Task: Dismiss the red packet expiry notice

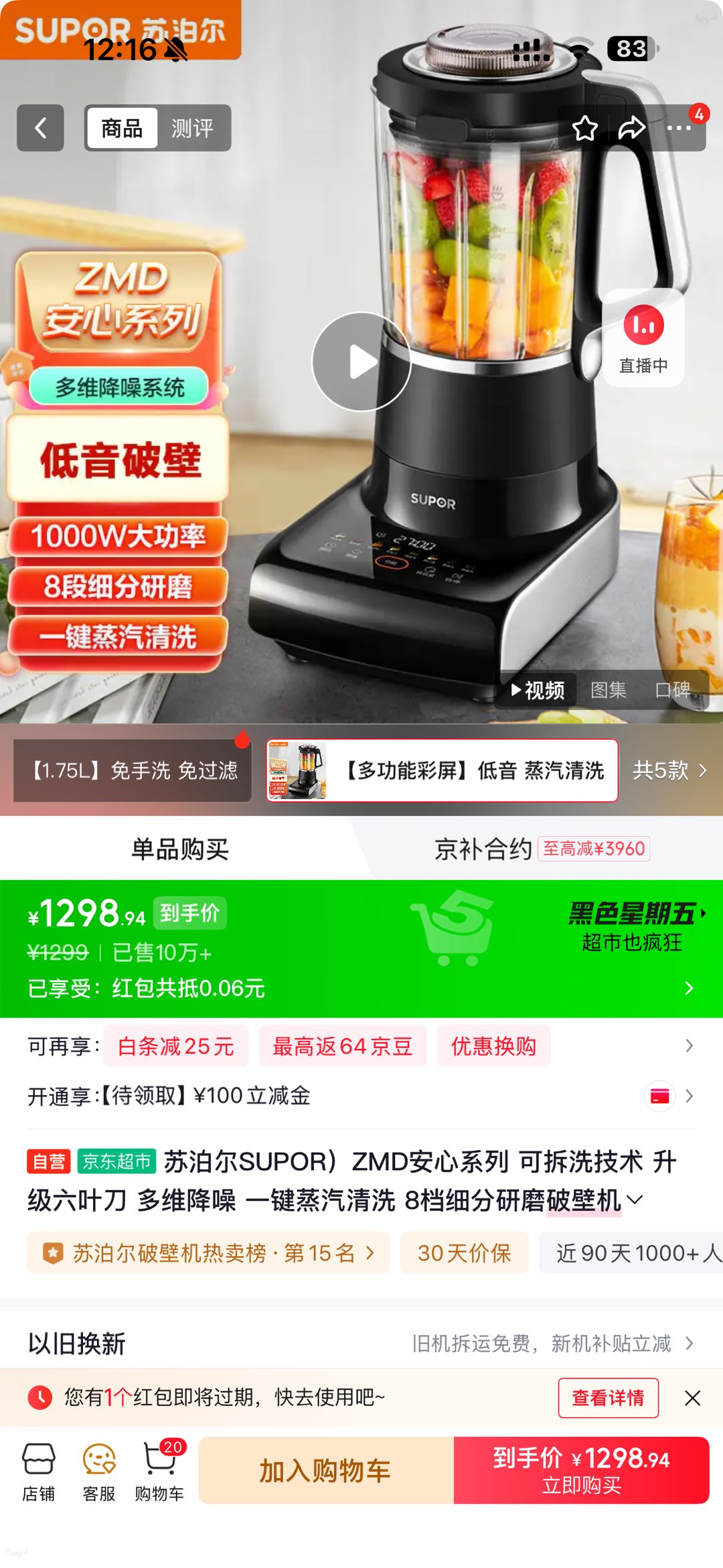Action: pyautogui.click(x=693, y=1398)
